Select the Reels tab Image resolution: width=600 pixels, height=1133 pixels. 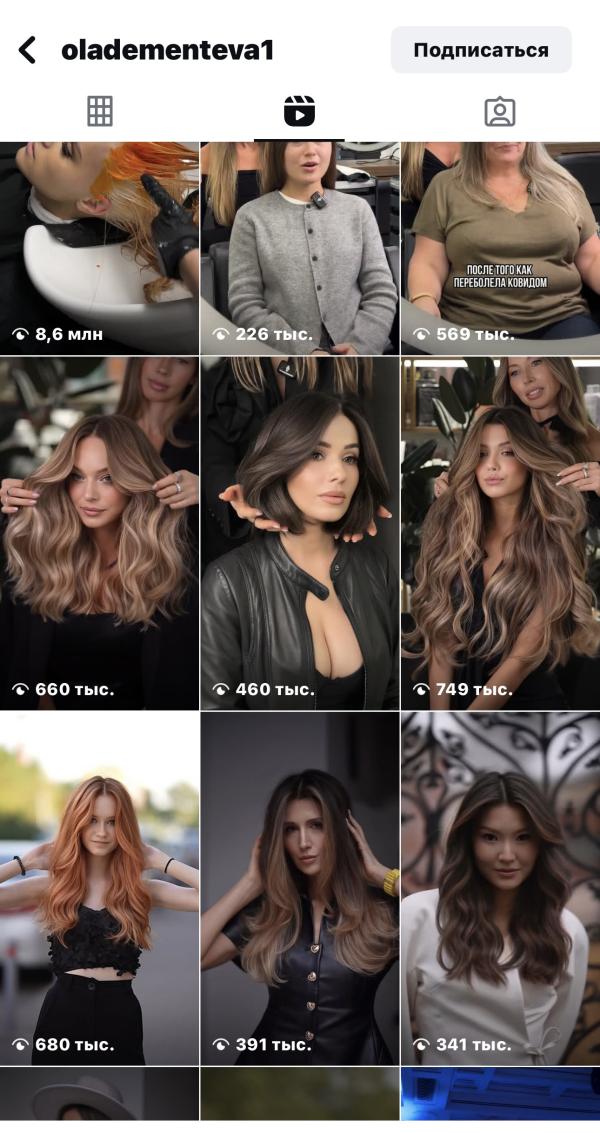299,111
